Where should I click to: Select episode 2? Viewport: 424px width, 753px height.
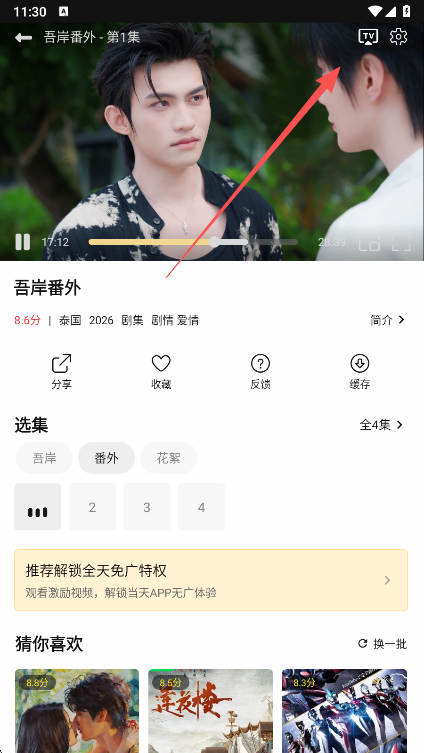pyautogui.click(x=92, y=507)
